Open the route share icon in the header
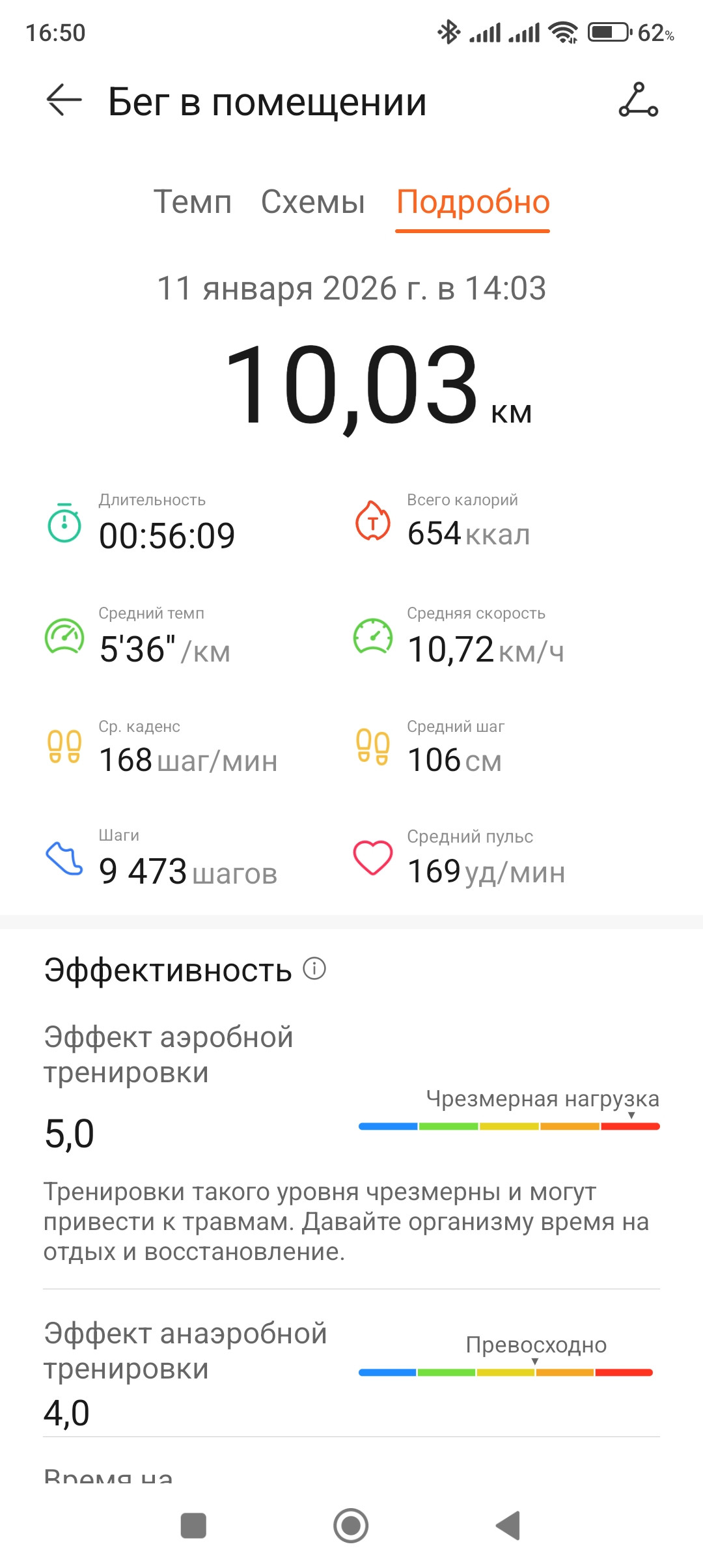 [638, 100]
